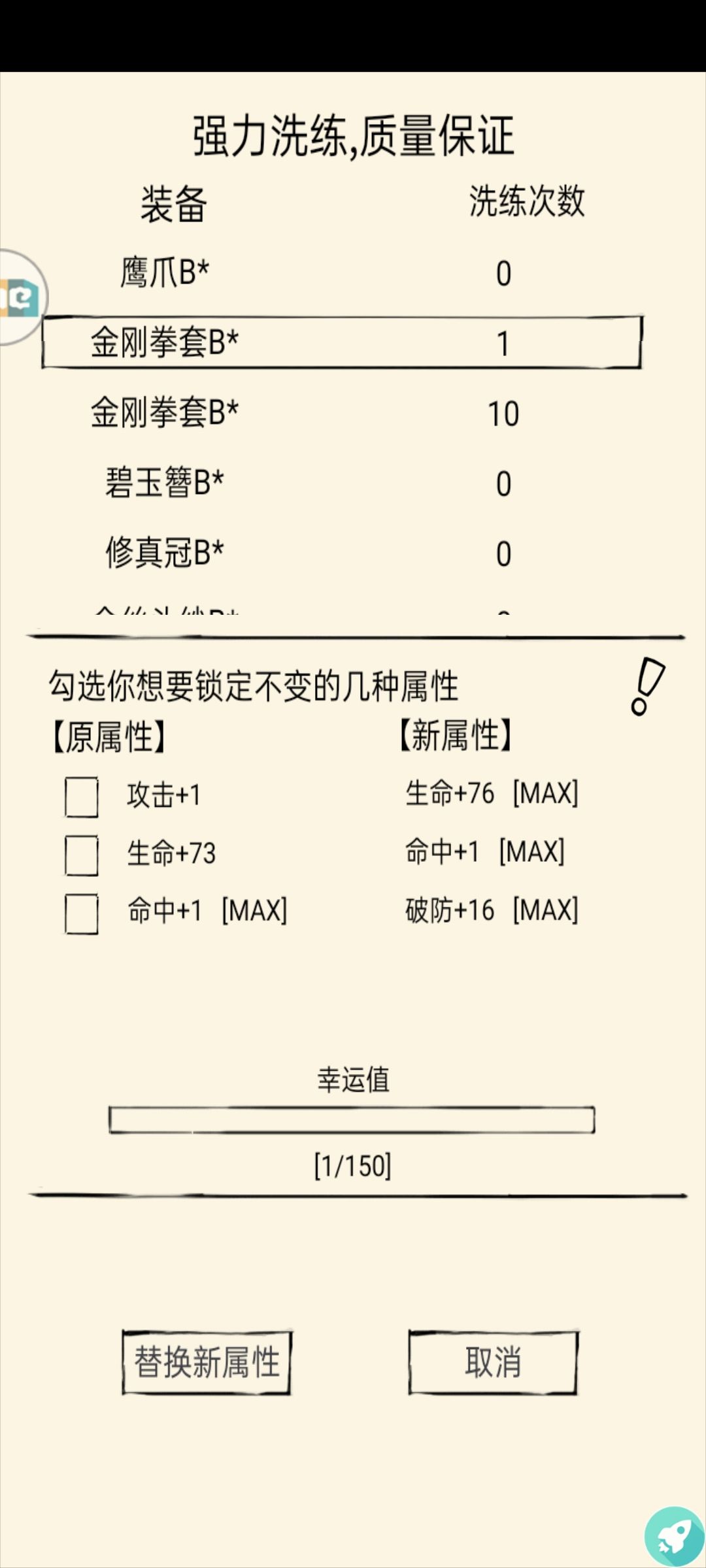The height and width of the screenshot is (1568, 706).
Task: Open the floating side widget icon
Action: click(x=23, y=297)
